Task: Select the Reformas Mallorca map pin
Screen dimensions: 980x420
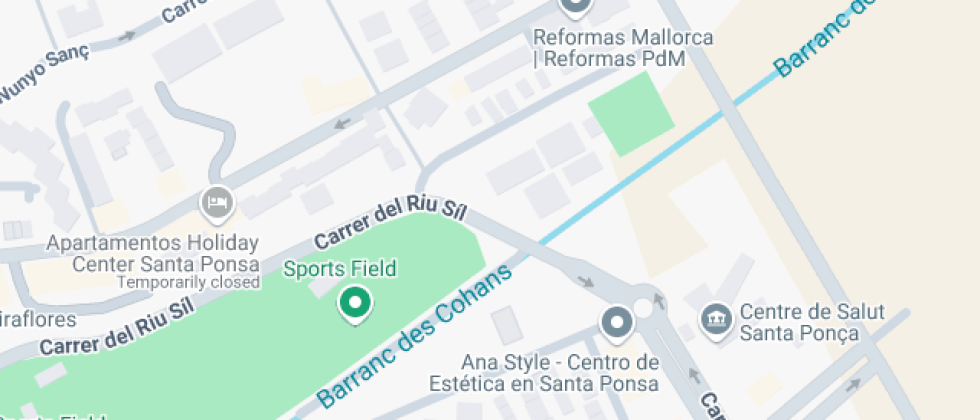Action: pyautogui.click(x=576, y=6)
